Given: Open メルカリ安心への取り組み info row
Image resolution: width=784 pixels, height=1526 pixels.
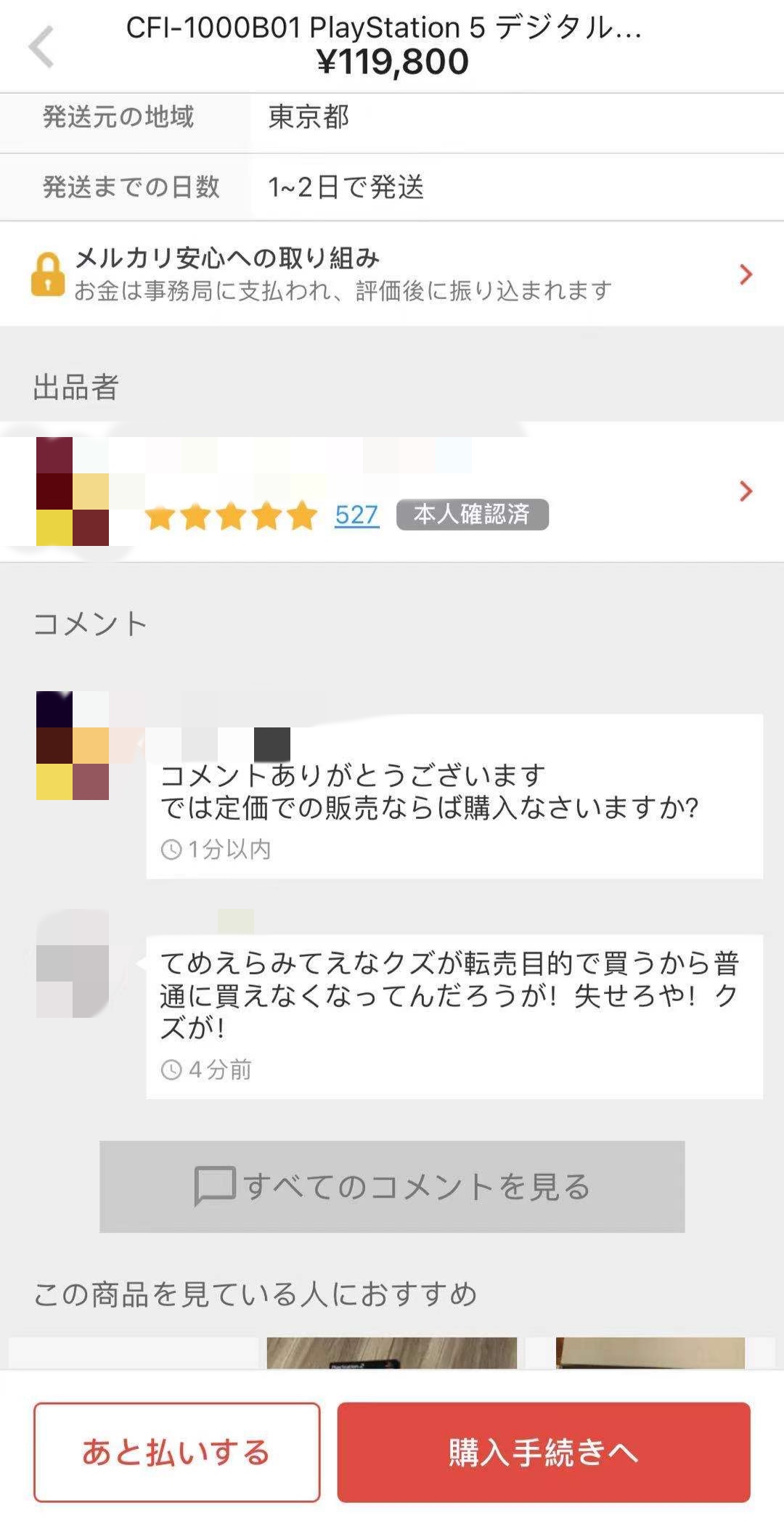Looking at the screenshot, I should click(x=392, y=274).
